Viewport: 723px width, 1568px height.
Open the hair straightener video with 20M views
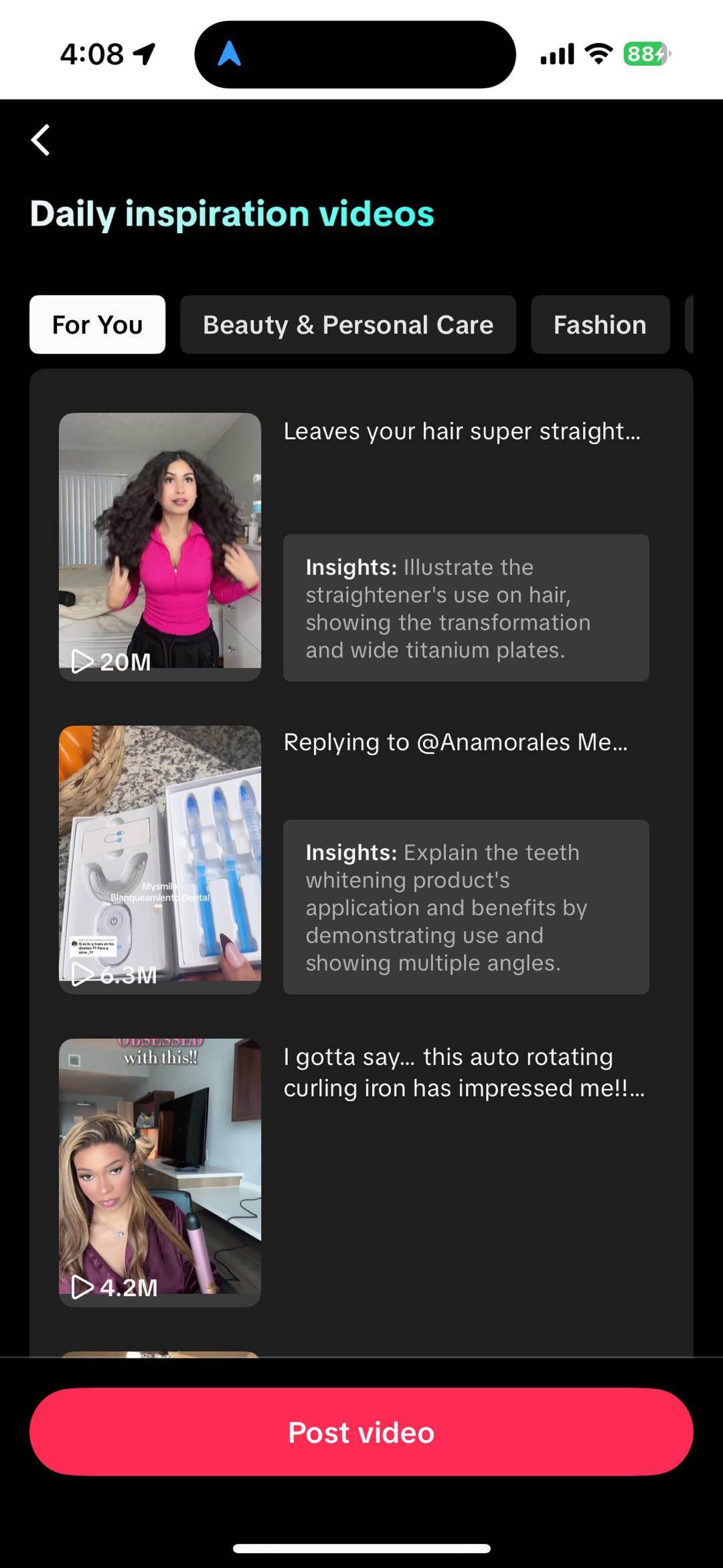[160, 547]
